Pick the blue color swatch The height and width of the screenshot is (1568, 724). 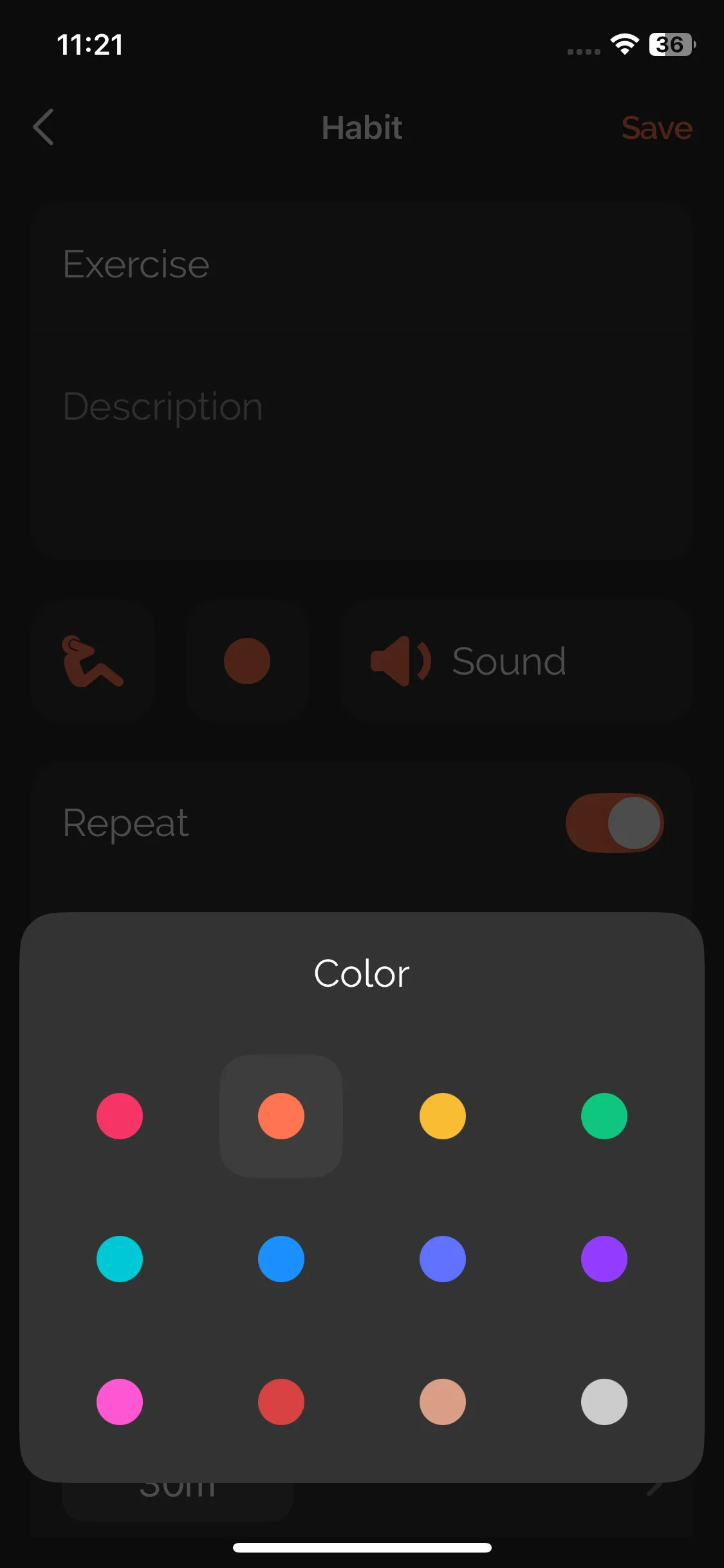[281, 1259]
